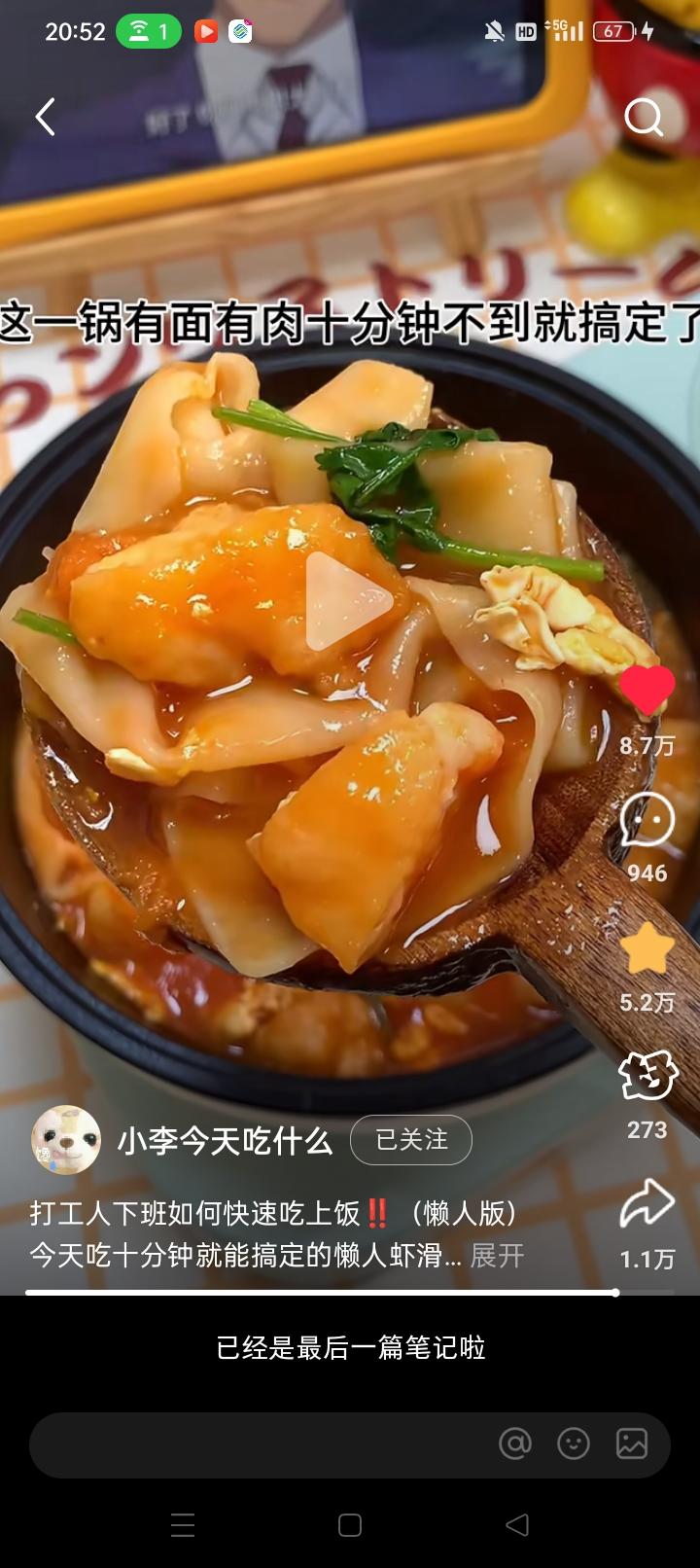Image resolution: width=700 pixels, height=1568 pixels.
Task: Tap the 已关注 following button
Action: [x=411, y=1139]
